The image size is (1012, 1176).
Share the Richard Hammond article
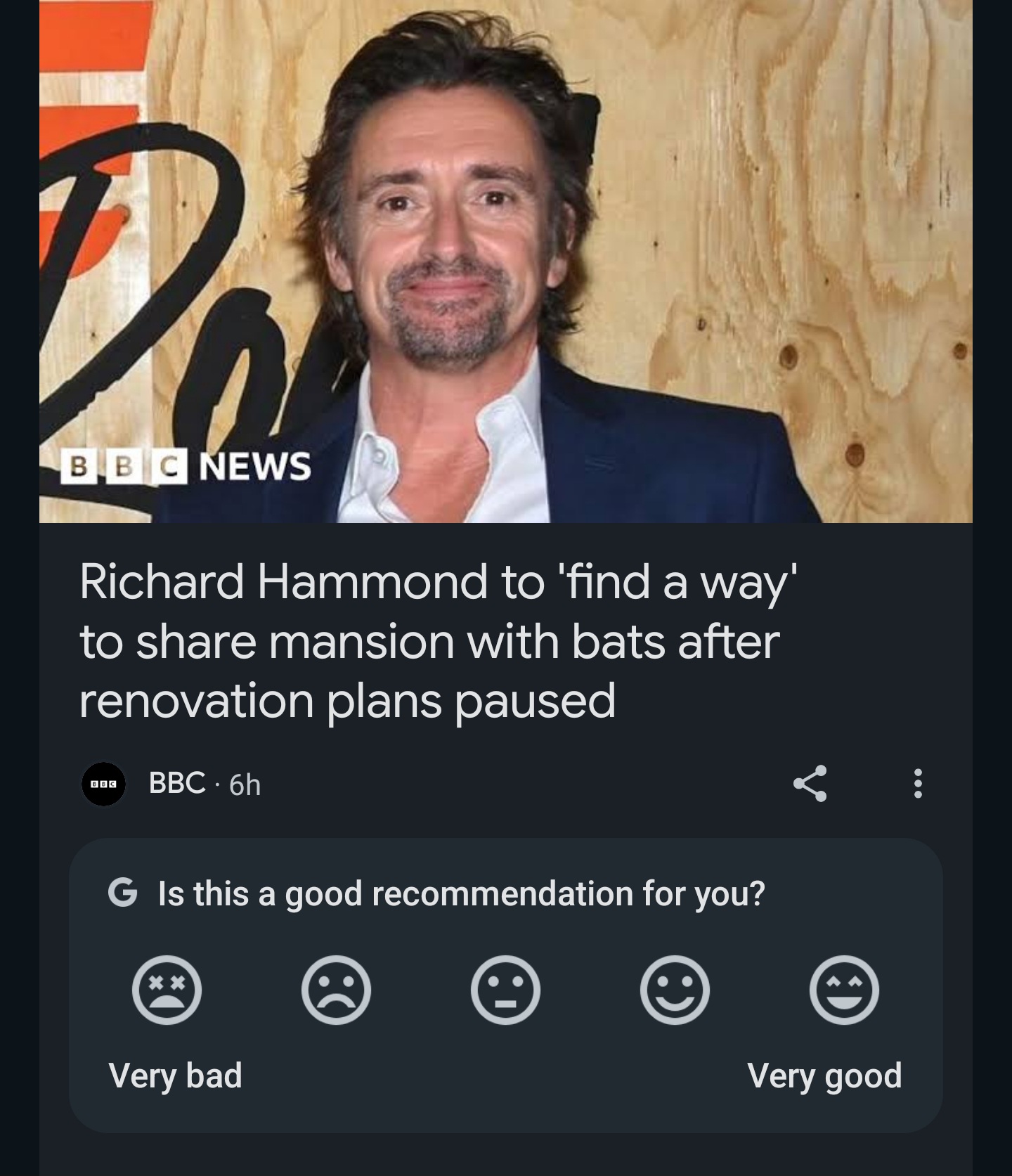pyautogui.click(x=810, y=783)
